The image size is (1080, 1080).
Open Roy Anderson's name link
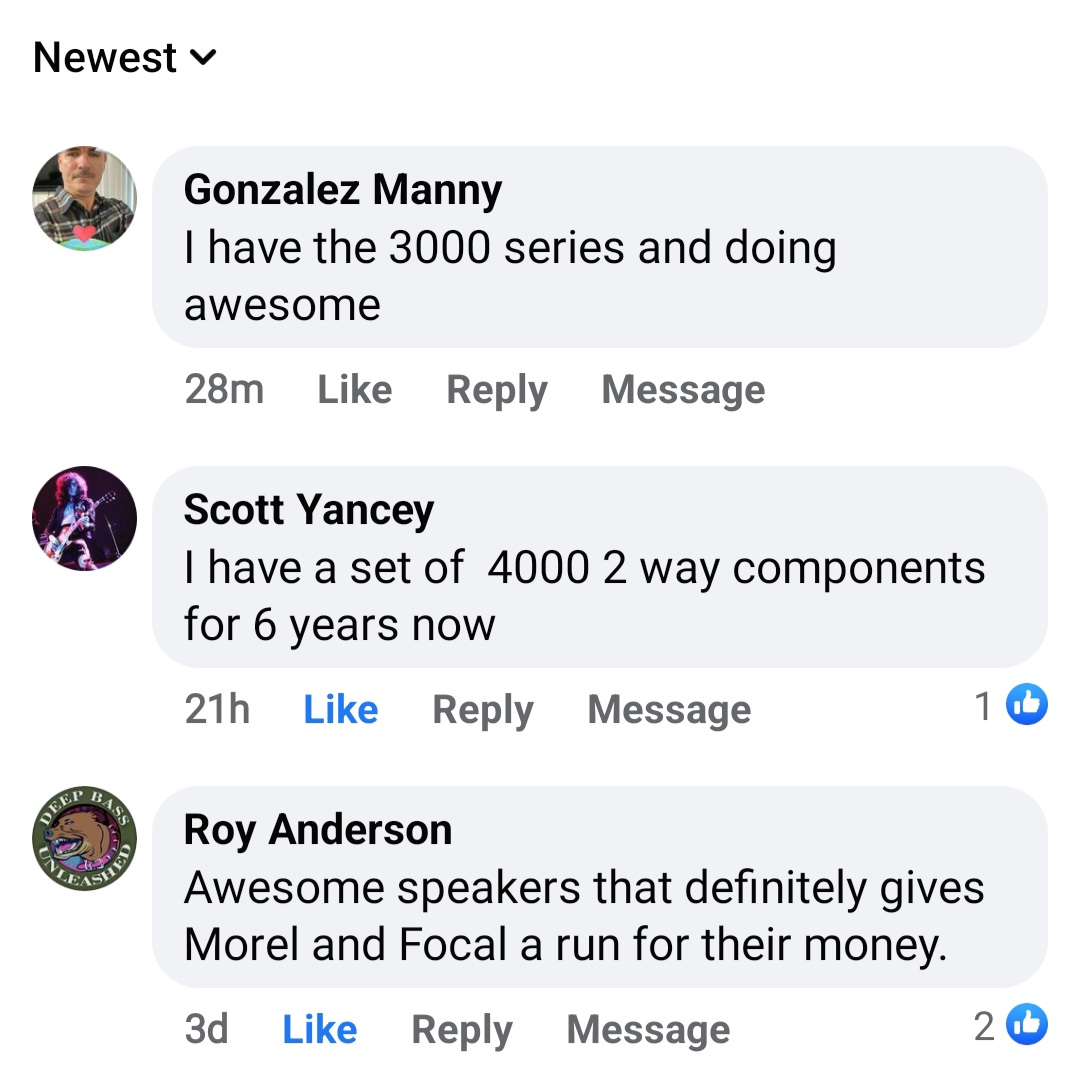click(317, 829)
